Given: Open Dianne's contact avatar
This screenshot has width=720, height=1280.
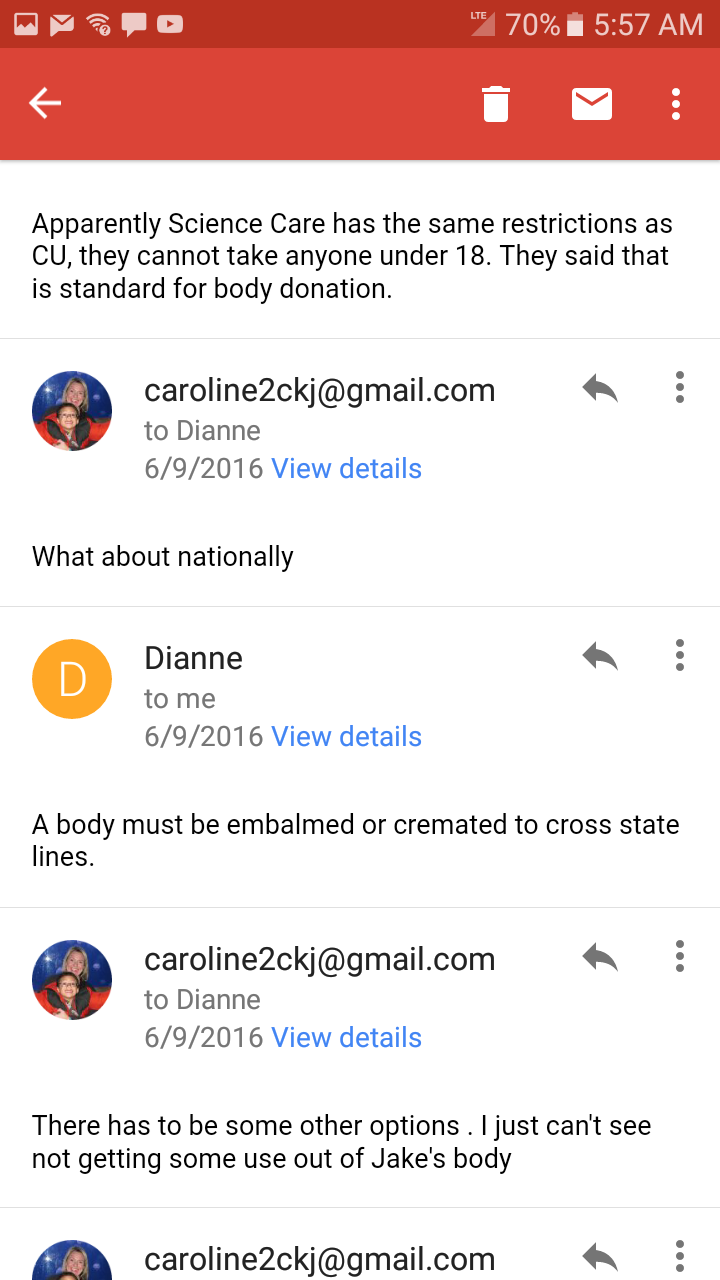Looking at the screenshot, I should 72,679.
